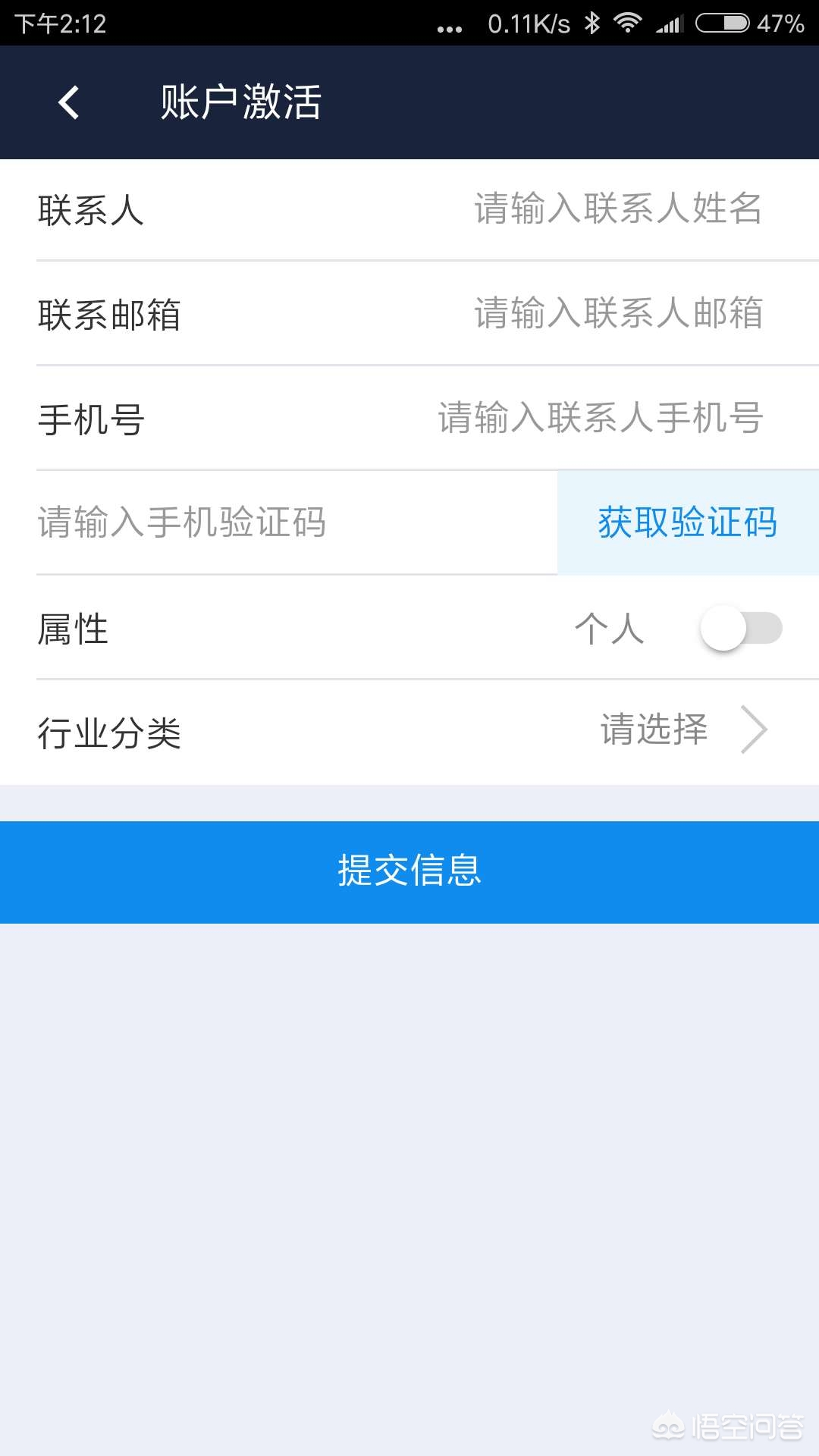Click the Bluetooth icon in status bar
Viewport: 819px width, 1456px height.
pyautogui.click(x=592, y=23)
